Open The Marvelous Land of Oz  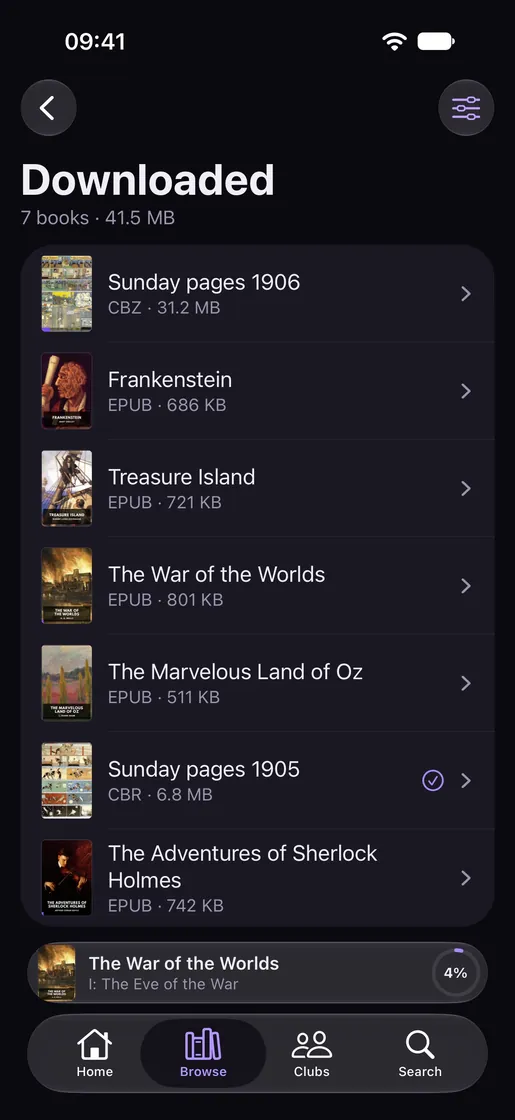click(257, 683)
